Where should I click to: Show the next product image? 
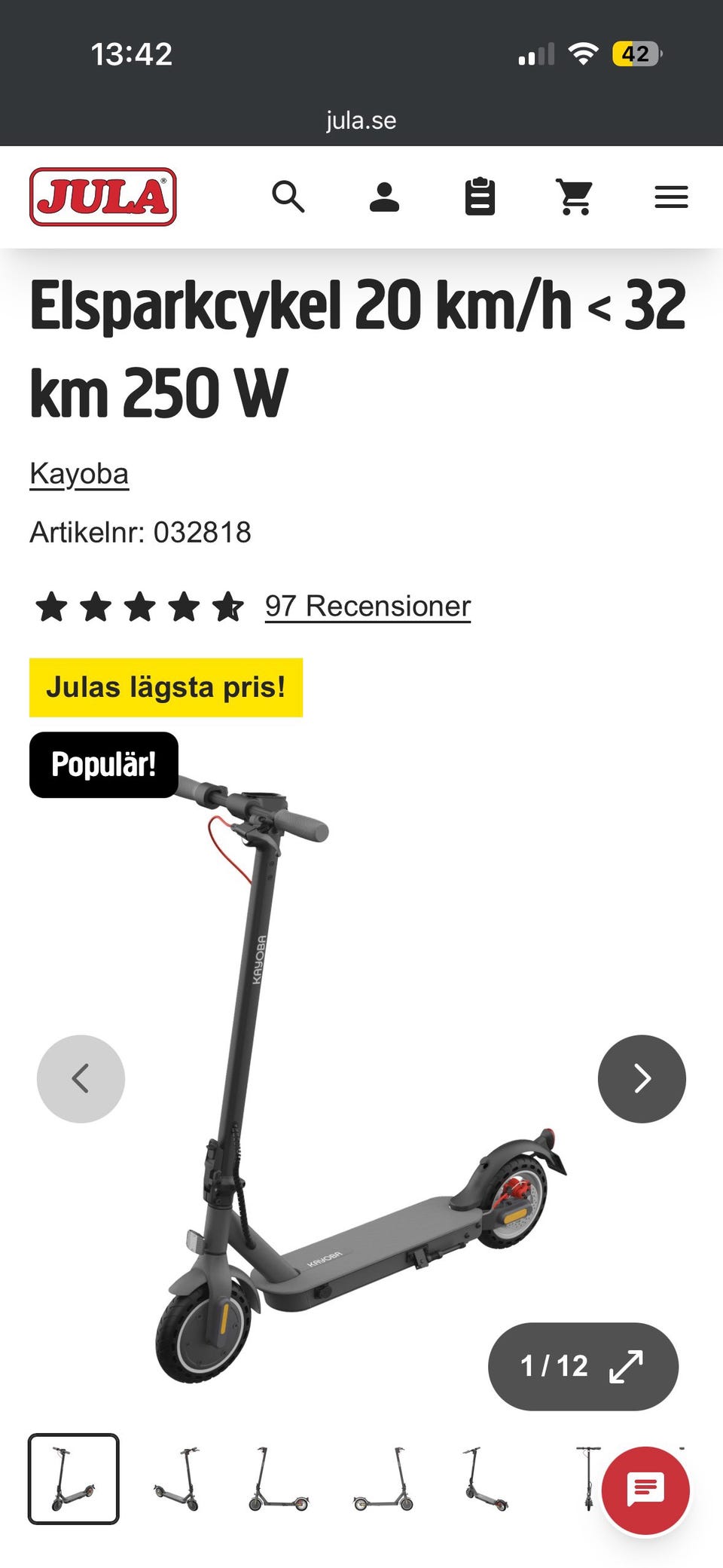[642, 1078]
